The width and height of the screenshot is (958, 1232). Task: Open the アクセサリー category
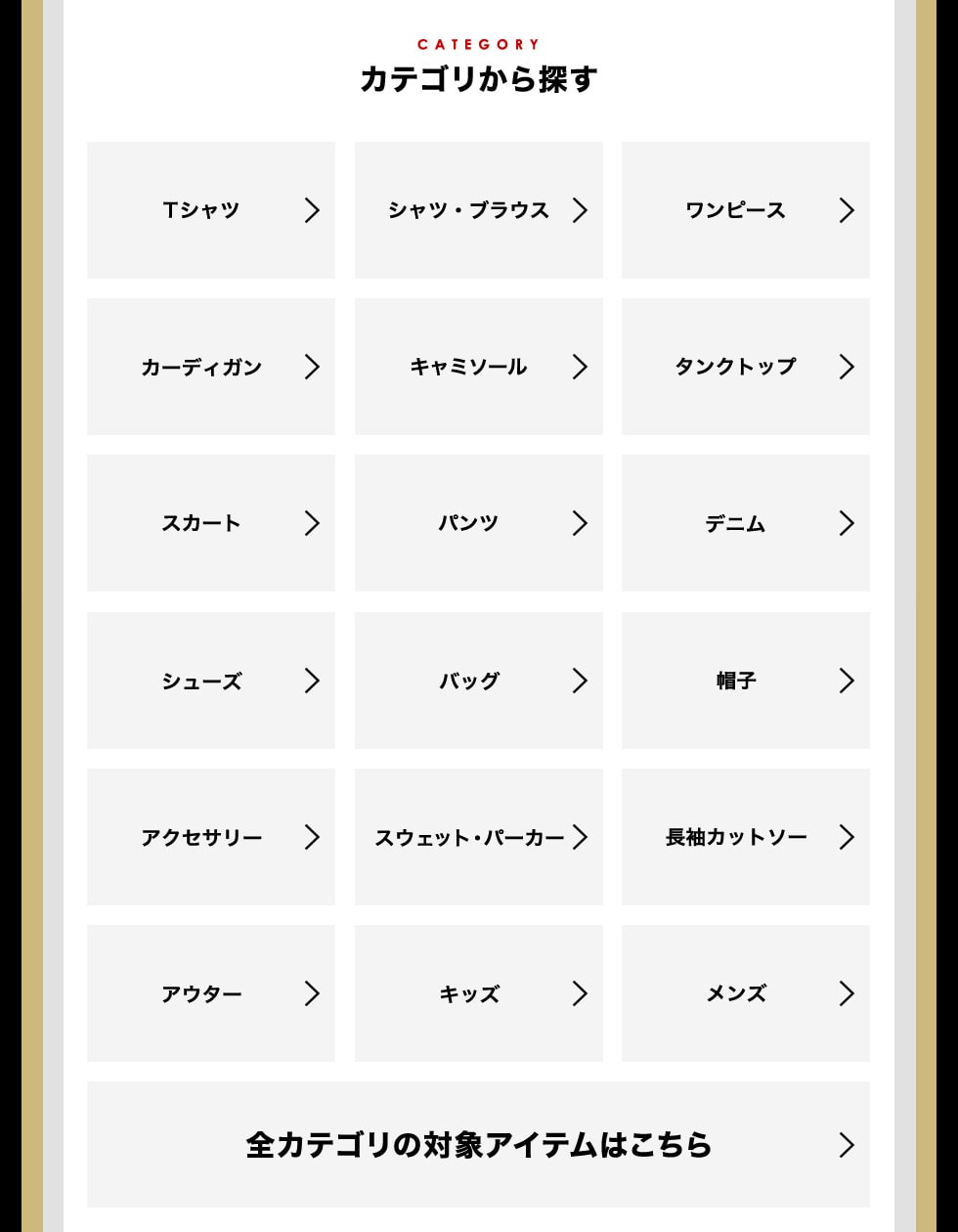coord(211,837)
